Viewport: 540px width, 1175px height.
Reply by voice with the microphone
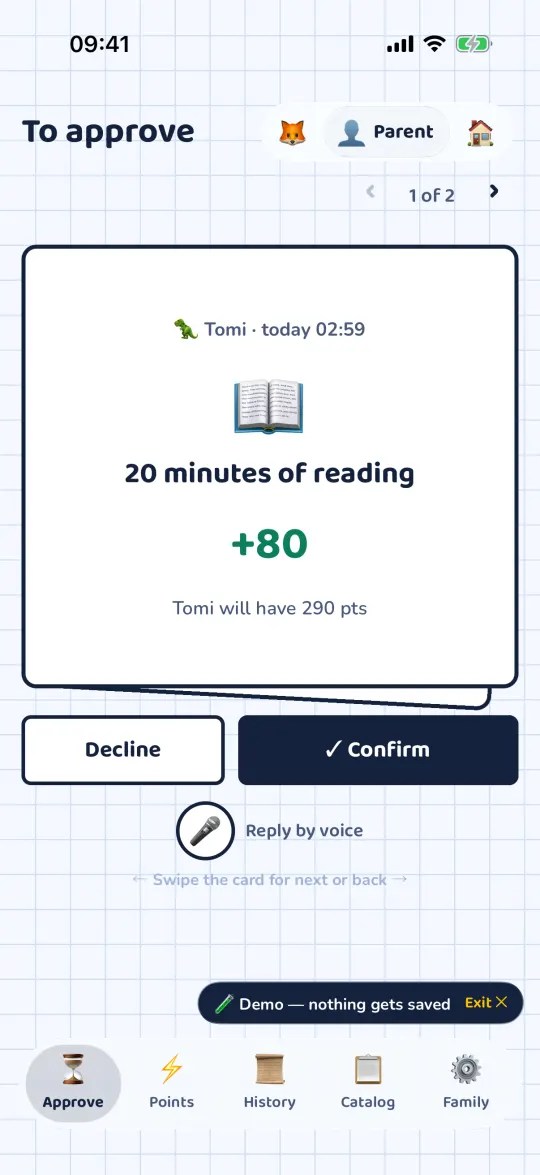(x=205, y=831)
